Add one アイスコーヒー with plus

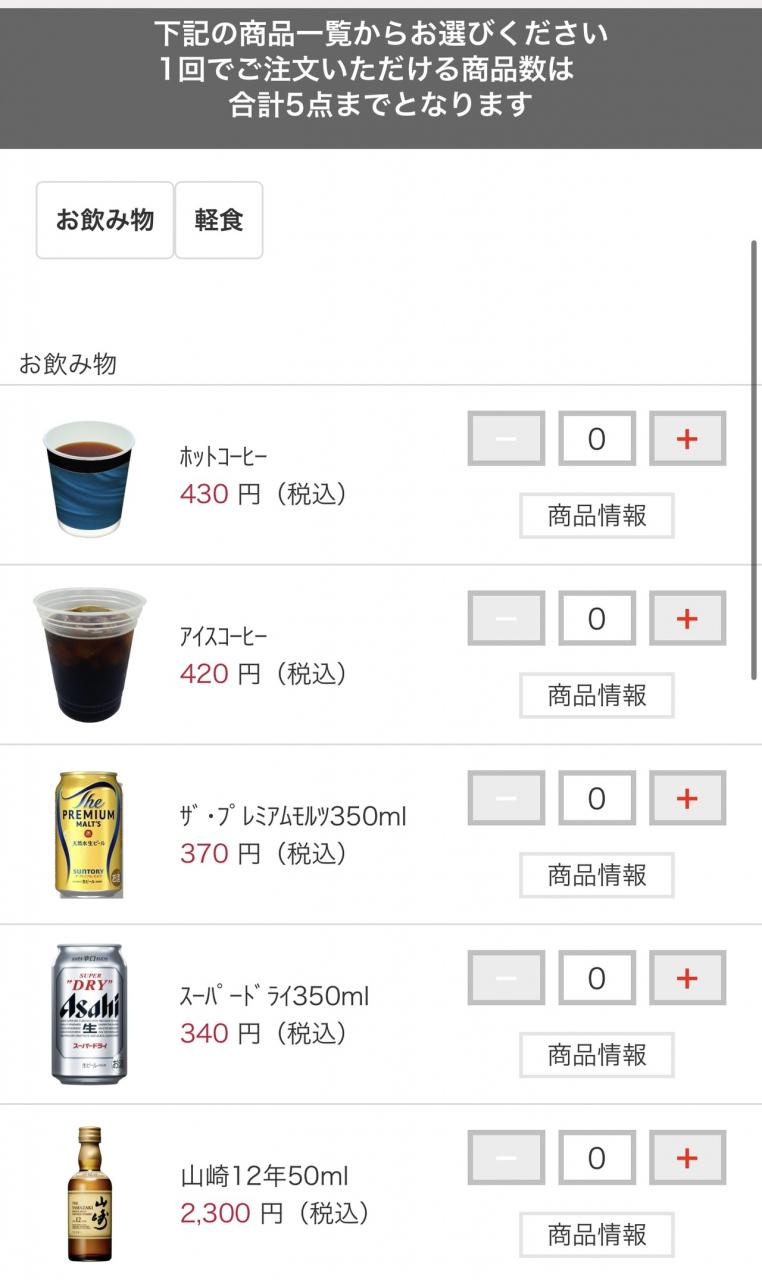pyautogui.click(x=687, y=619)
